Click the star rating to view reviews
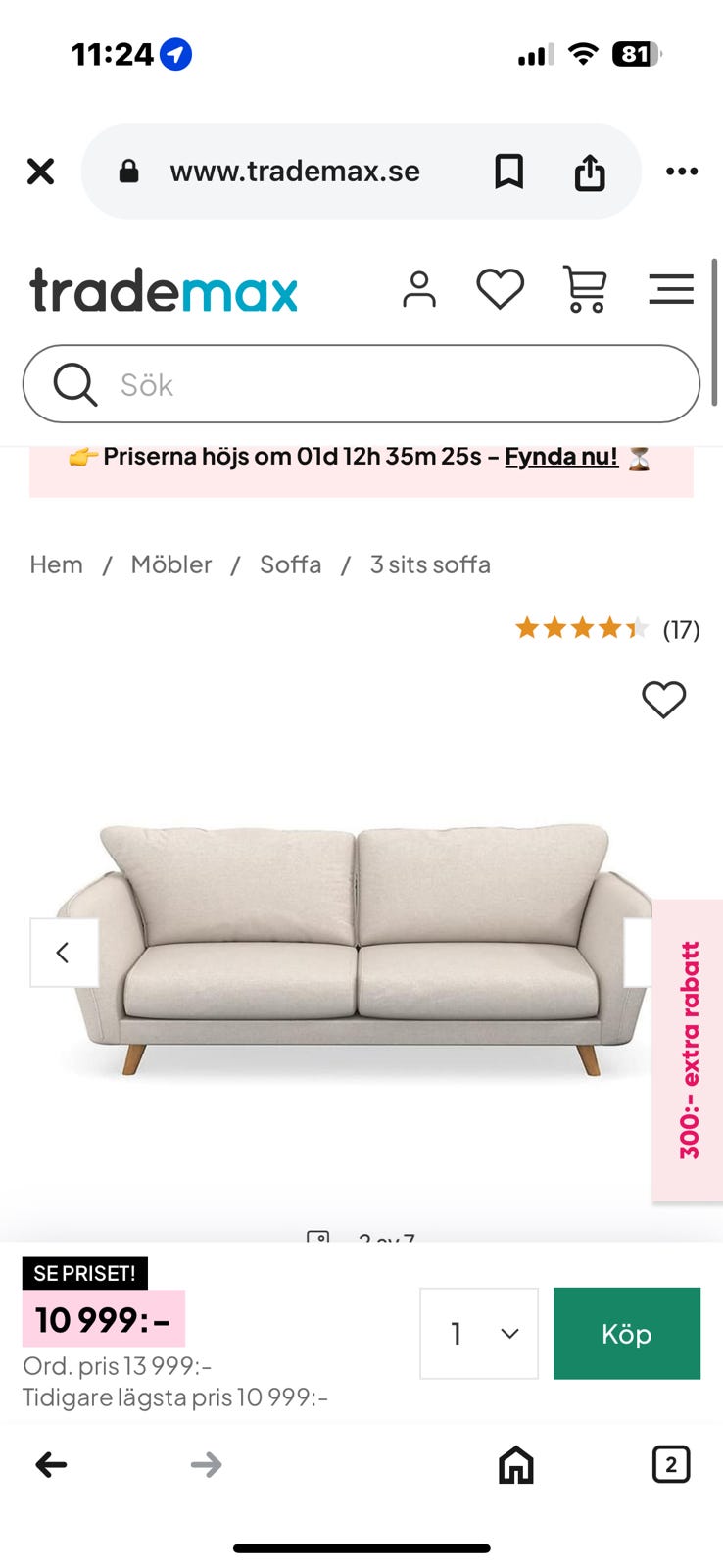Screen dimensions: 723x1568 point(580,628)
